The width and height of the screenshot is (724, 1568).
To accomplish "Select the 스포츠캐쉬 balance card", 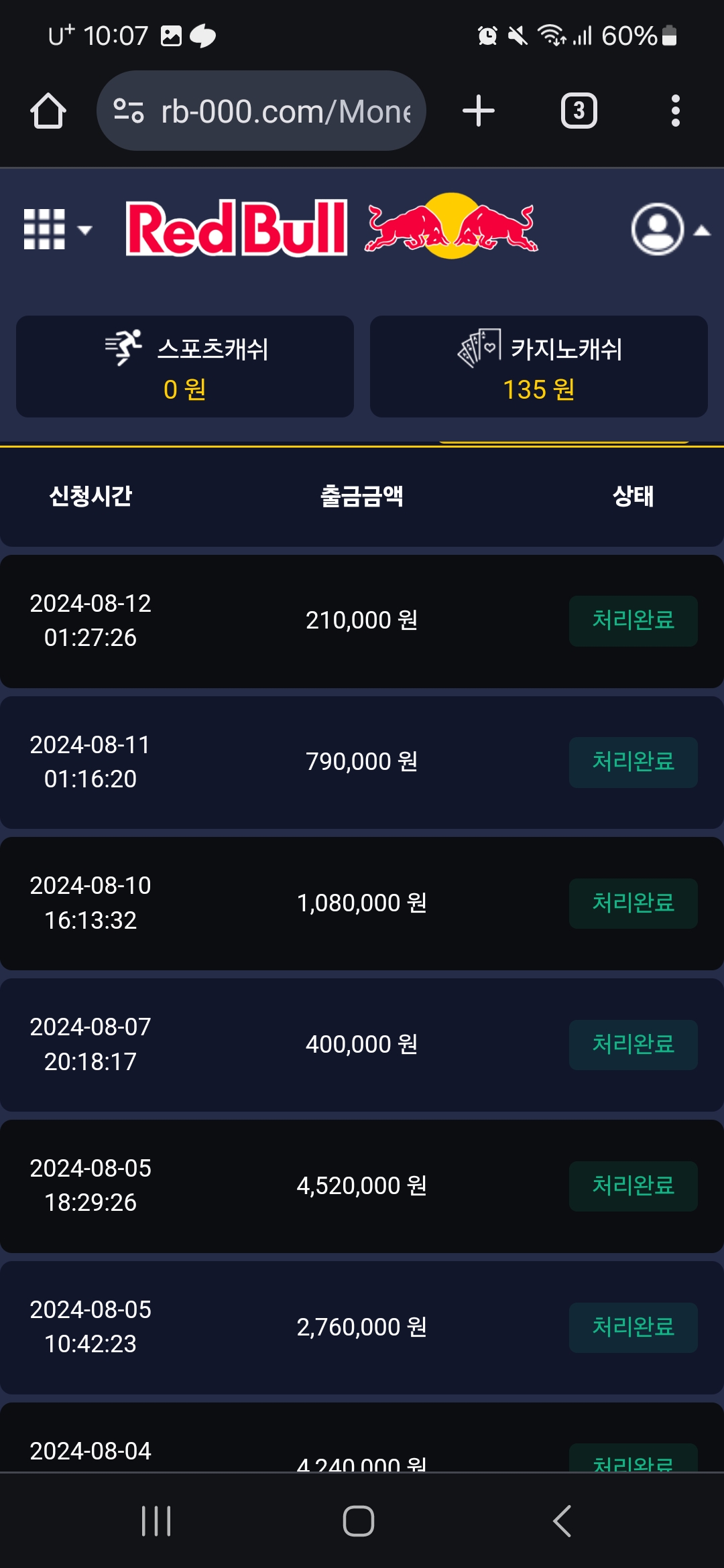I will point(185,367).
